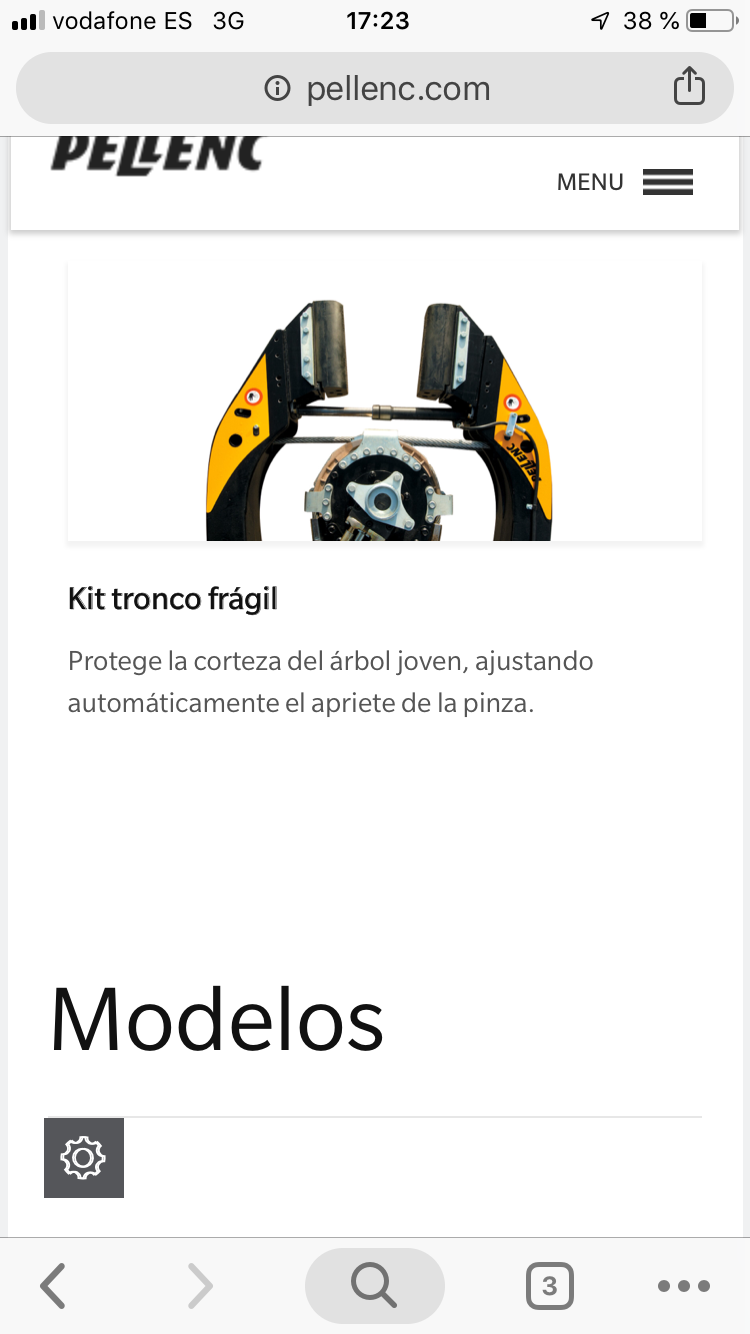Tap the pellenc.com address bar

377,89
